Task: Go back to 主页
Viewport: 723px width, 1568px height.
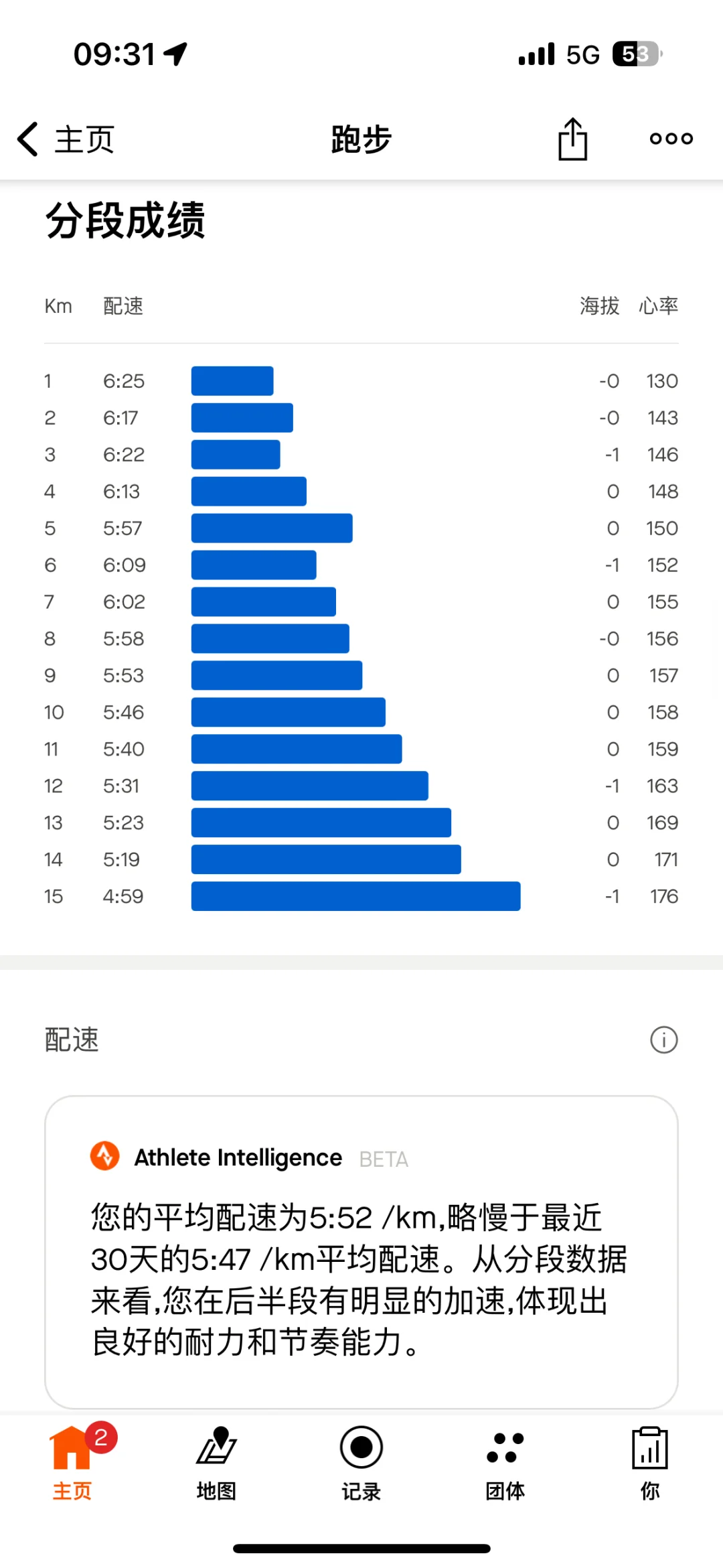Action: click(66, 139)
